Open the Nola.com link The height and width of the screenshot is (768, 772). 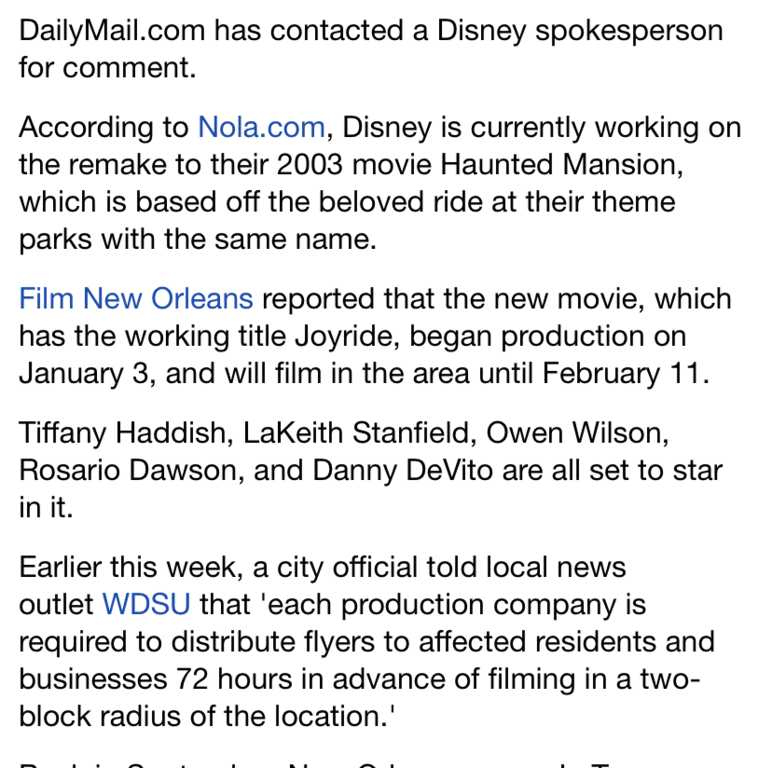pyautogui.click(x=261, y=128)
